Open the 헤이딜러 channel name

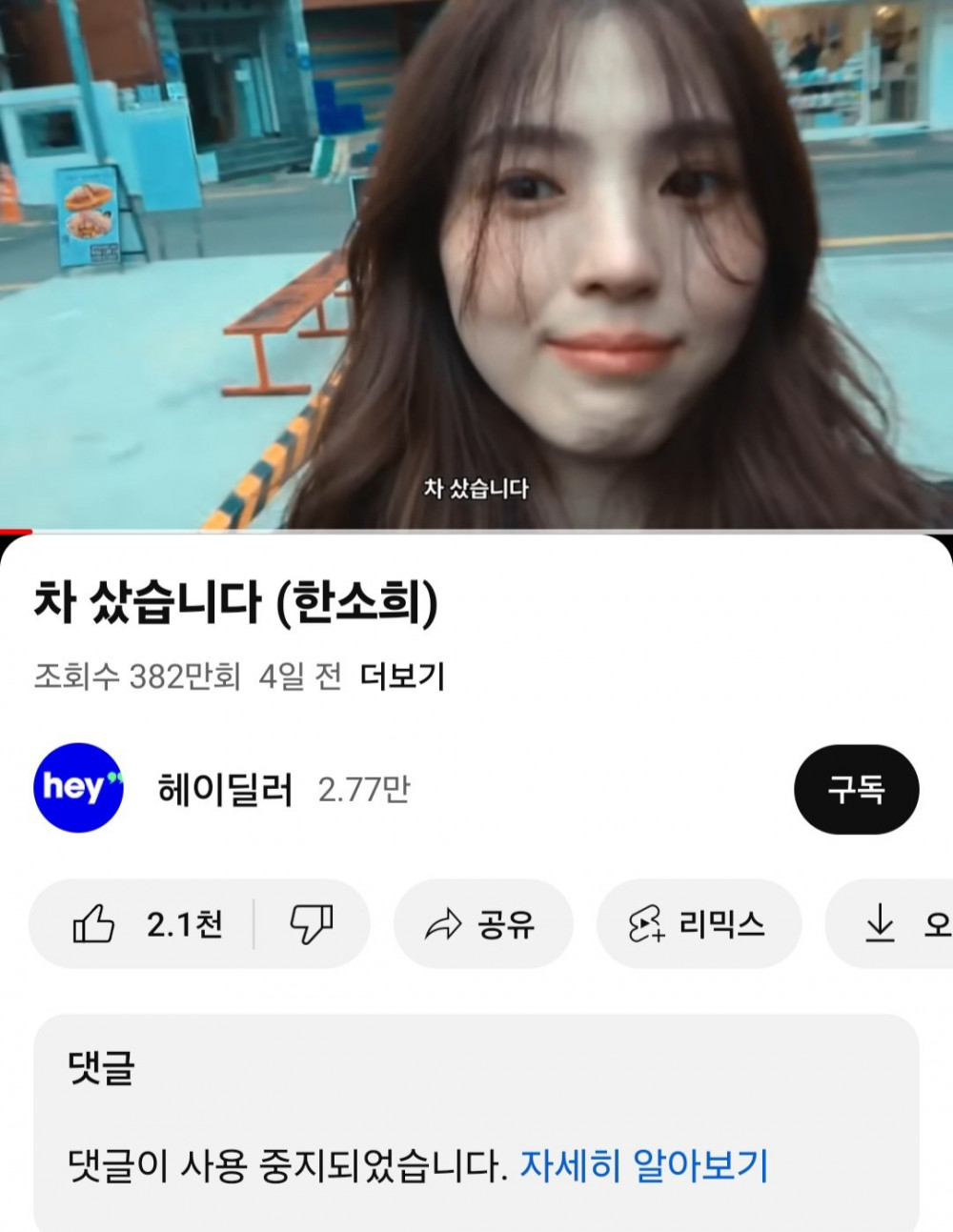click(x=225, y=789)
